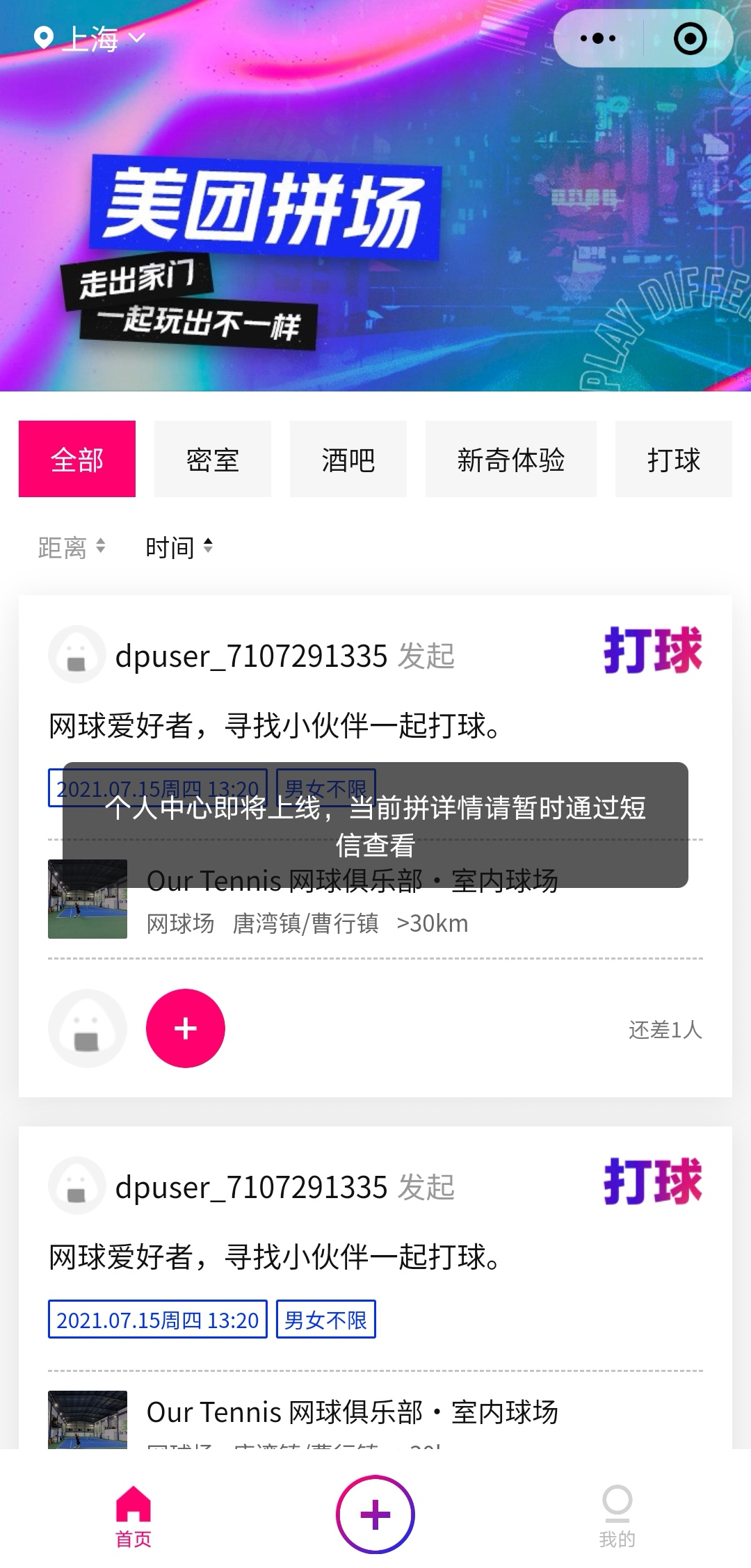This screenshot has height=1568, width=751.
Task: Open the 上海 city selector
Action: pyautogui.click(x=89, y=39)
